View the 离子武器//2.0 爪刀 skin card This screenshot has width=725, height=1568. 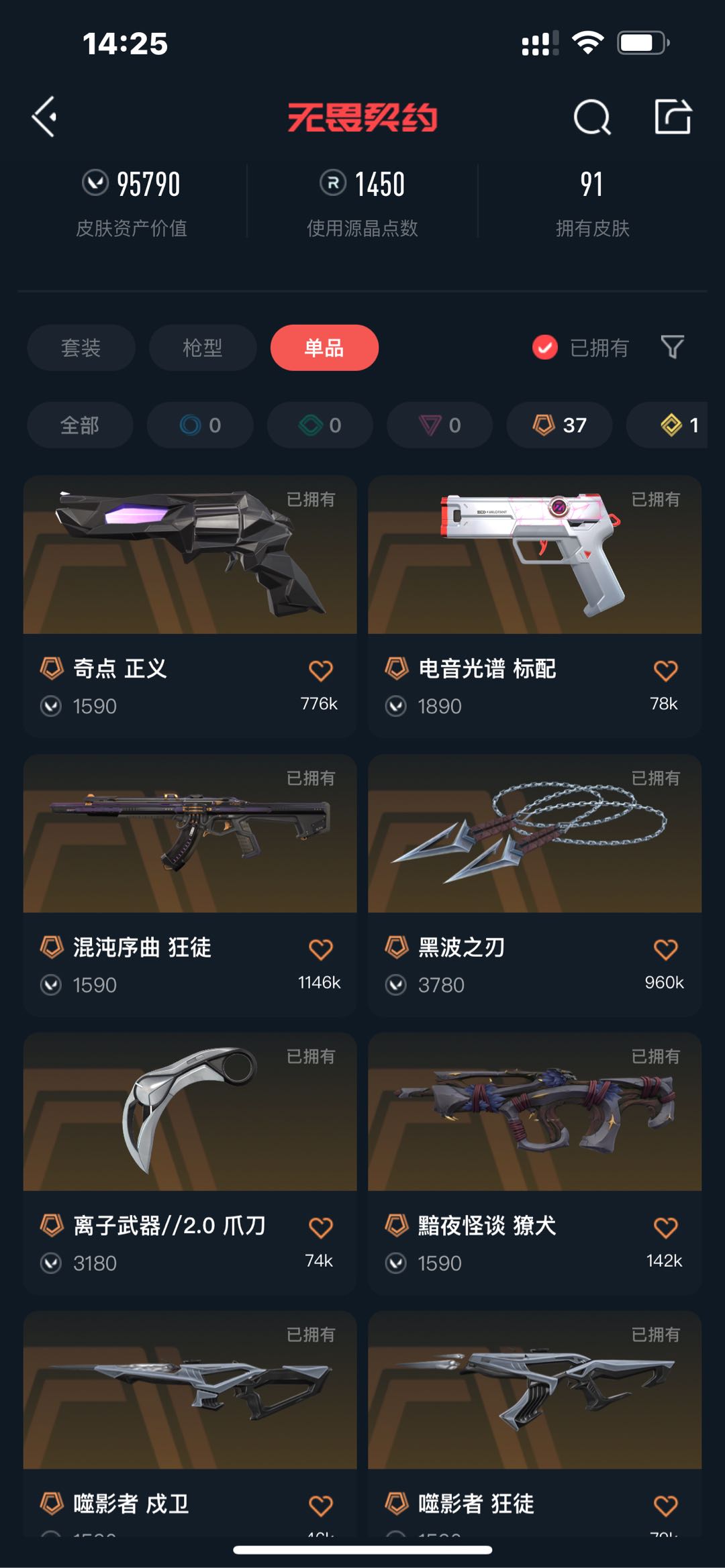[190, 1163]
